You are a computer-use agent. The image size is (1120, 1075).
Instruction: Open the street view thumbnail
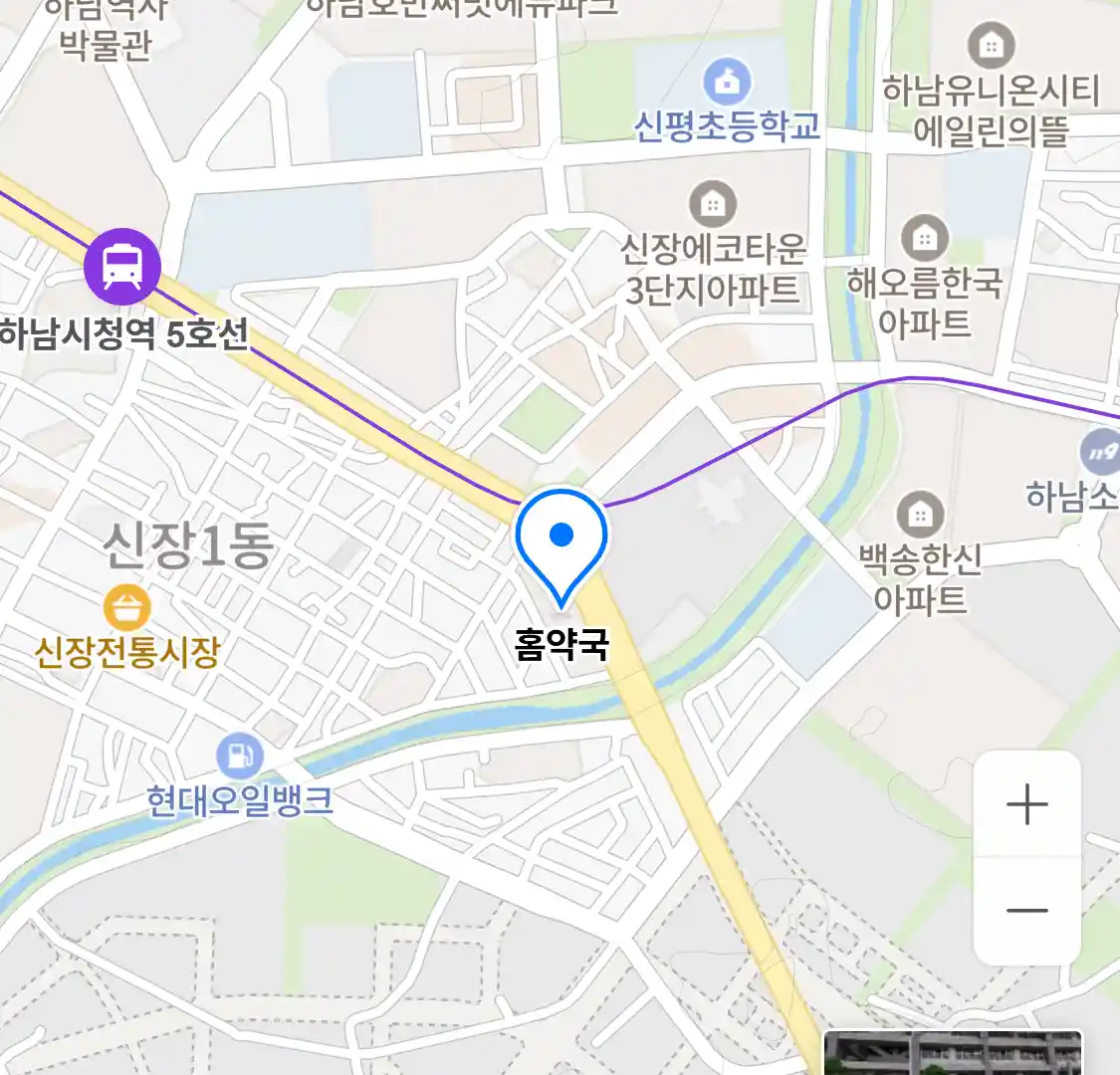pos(953,1054)
